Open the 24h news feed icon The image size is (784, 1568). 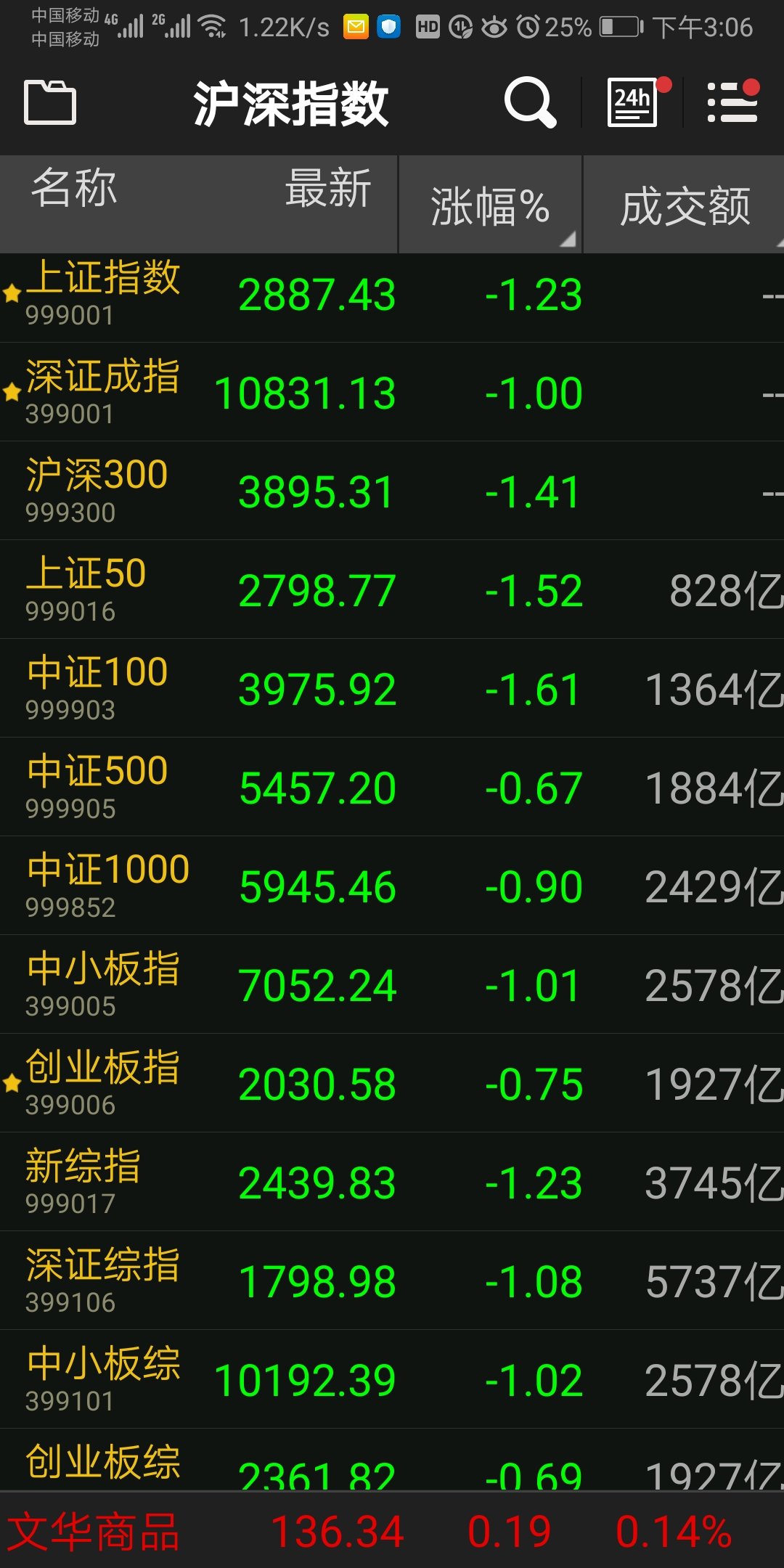(x=633, y=102)
